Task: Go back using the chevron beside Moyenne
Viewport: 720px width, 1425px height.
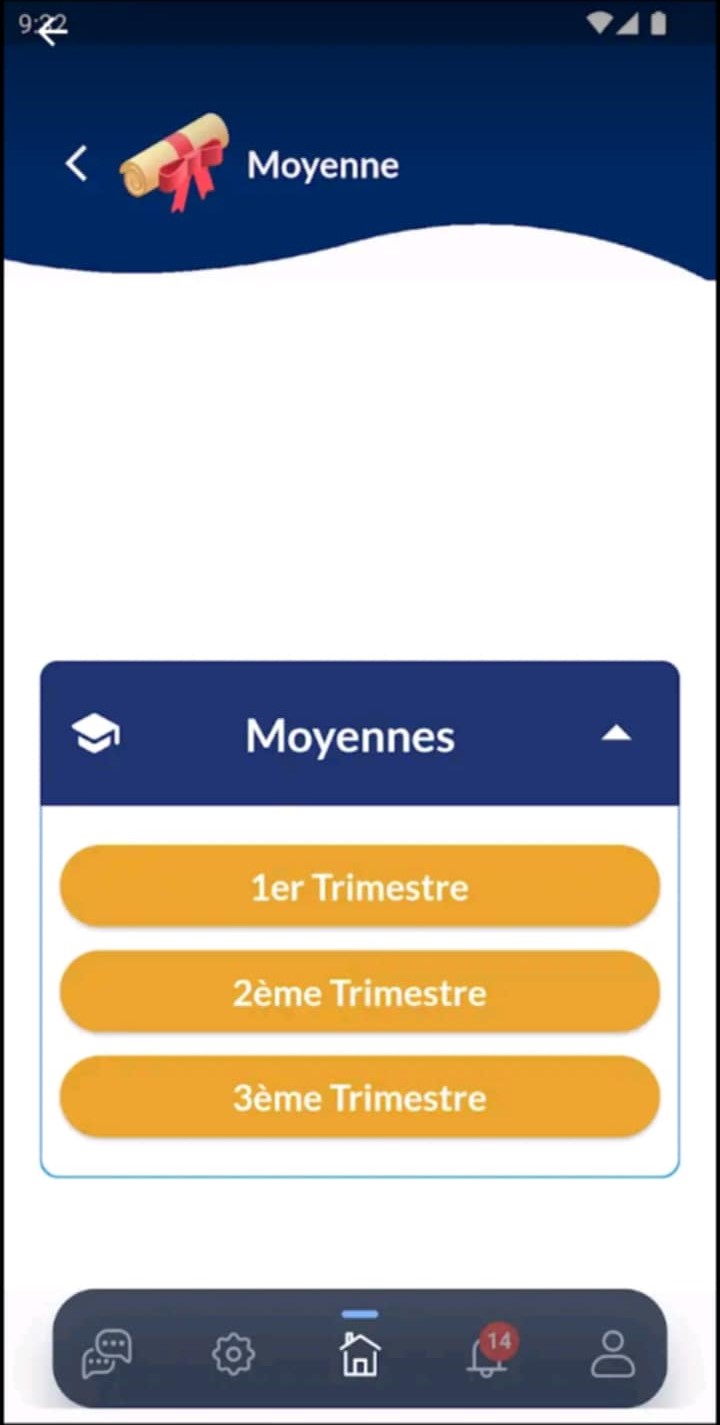Action: pyautogui.click(x=76, y=164)
